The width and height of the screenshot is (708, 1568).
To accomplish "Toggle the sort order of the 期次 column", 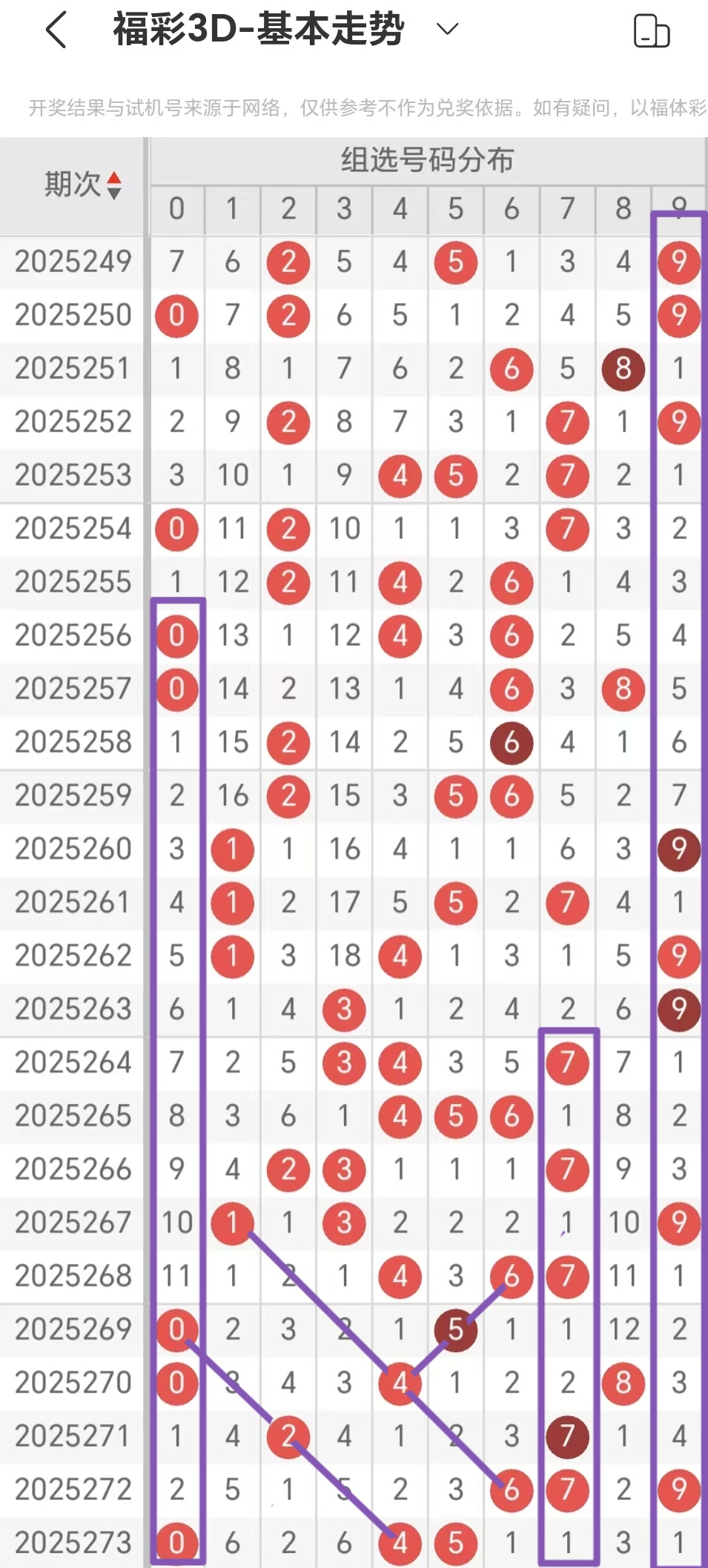I will pyautogui.click(x=82, y=185).
